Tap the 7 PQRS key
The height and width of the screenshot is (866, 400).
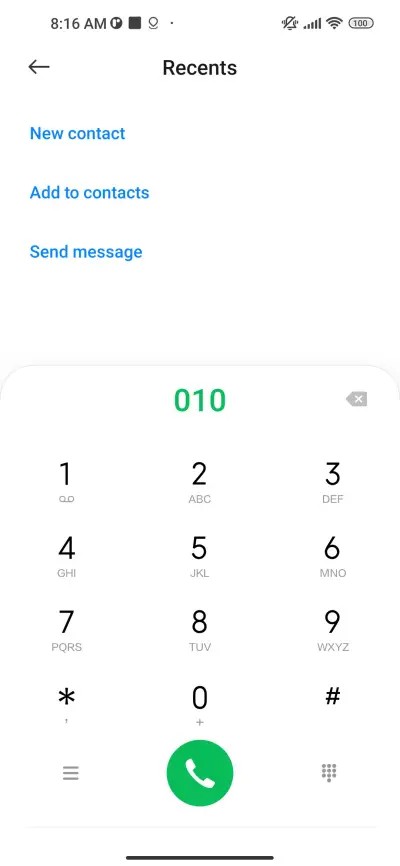(66, 630)
